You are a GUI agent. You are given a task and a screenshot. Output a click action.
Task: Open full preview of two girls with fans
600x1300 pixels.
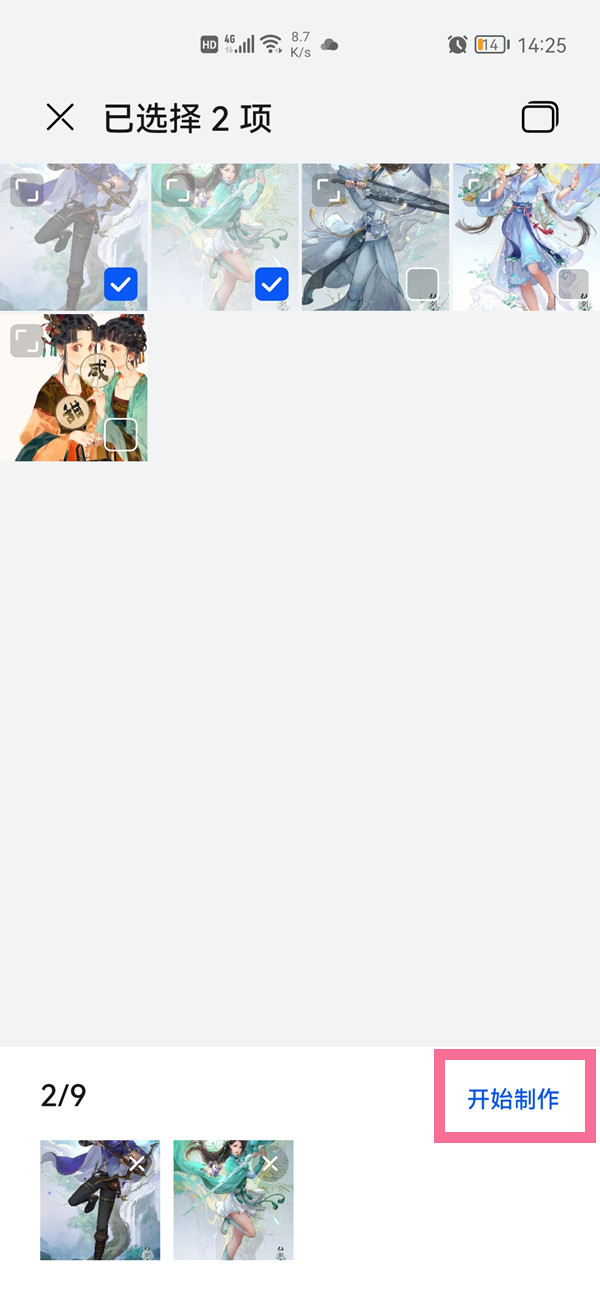[27, 341]
